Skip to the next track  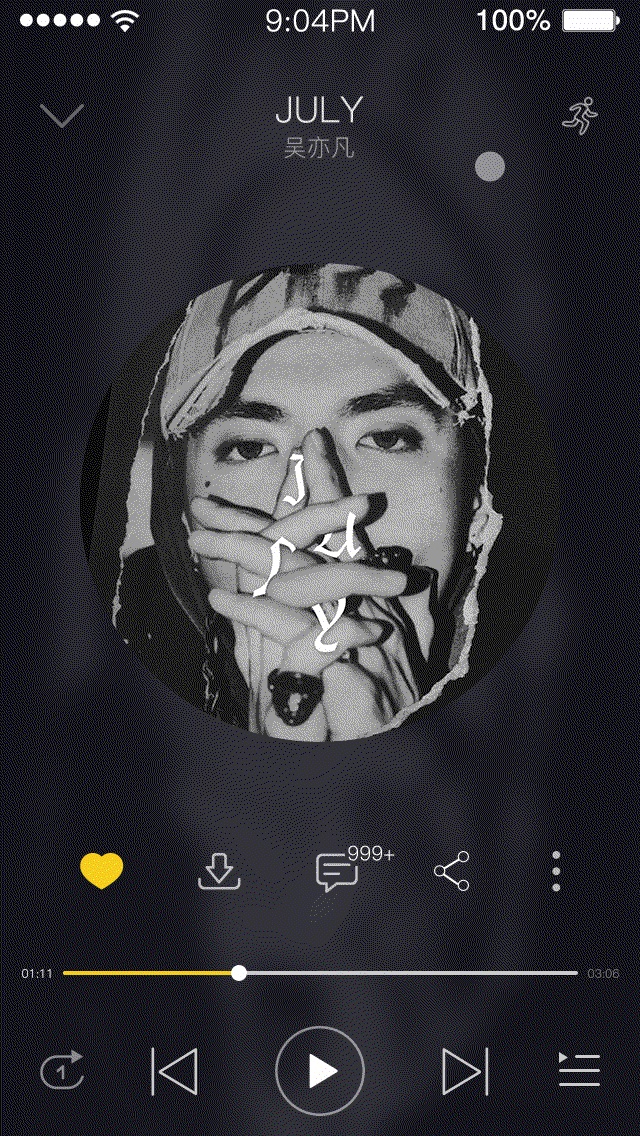[464, 1073]
